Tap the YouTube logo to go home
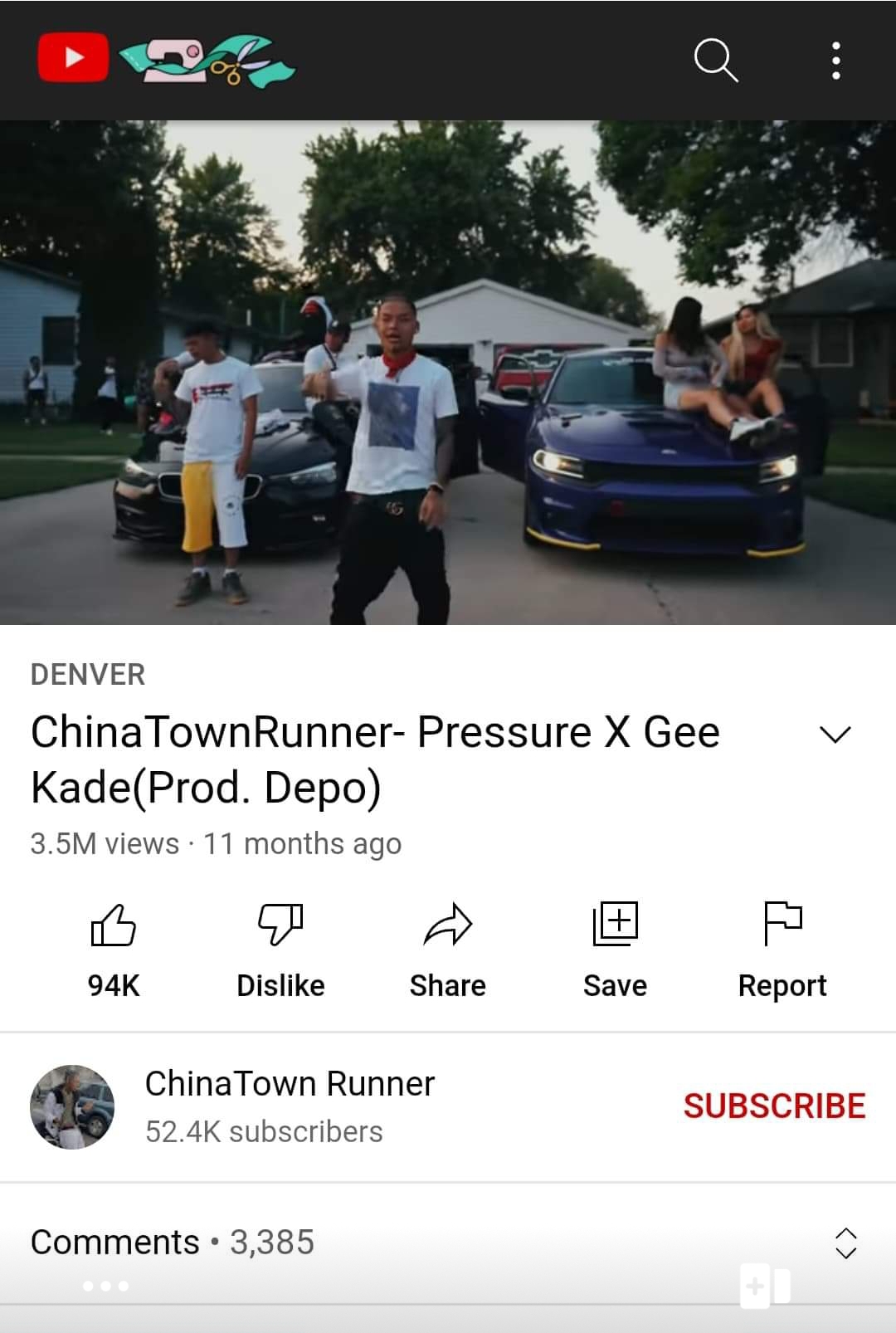This screenshot has width=896, height=1333. pyautogui.click(x=73, y=58)
